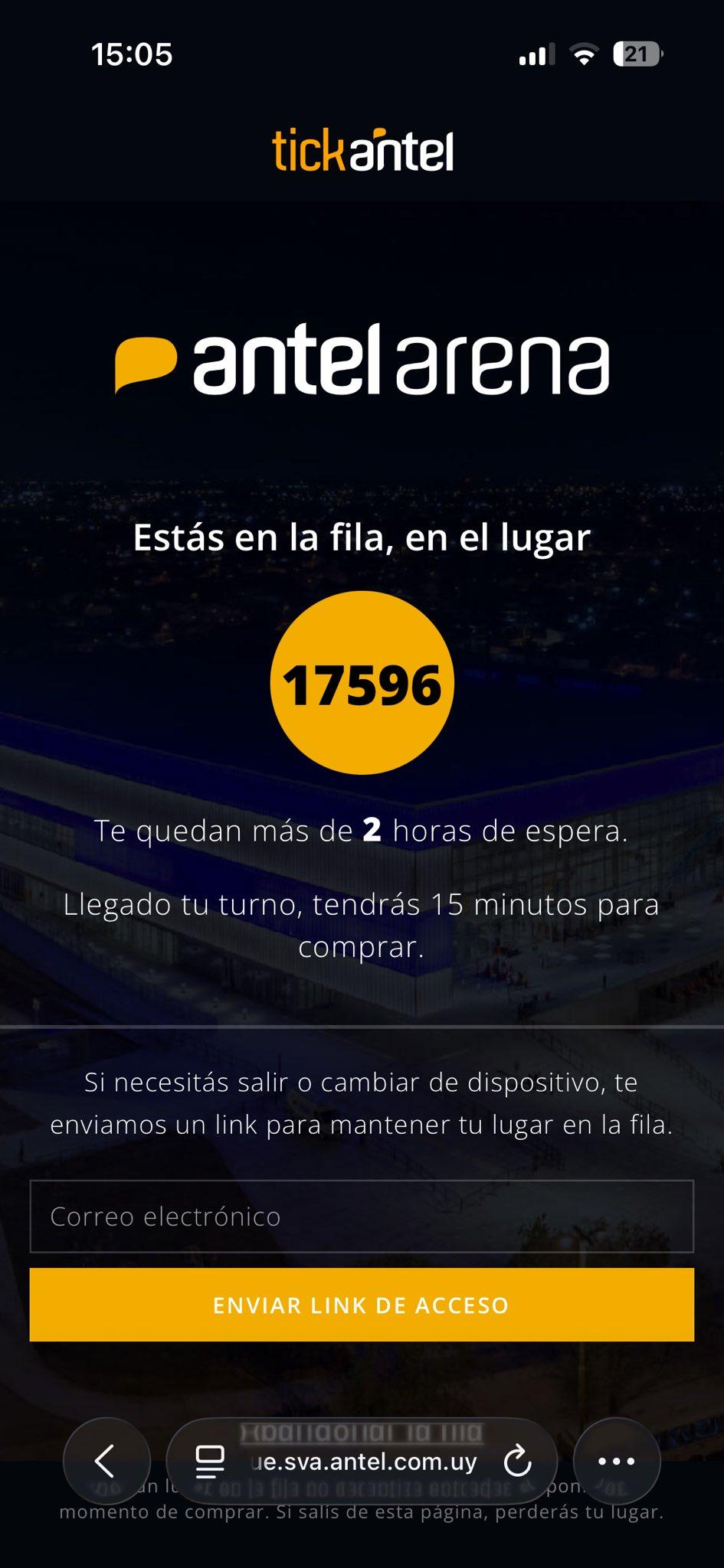Image resolution: width=724 pixels, height=1568 pixels.
Task: Open the browser overflow menu
Action: click(x=618, y=1461)
